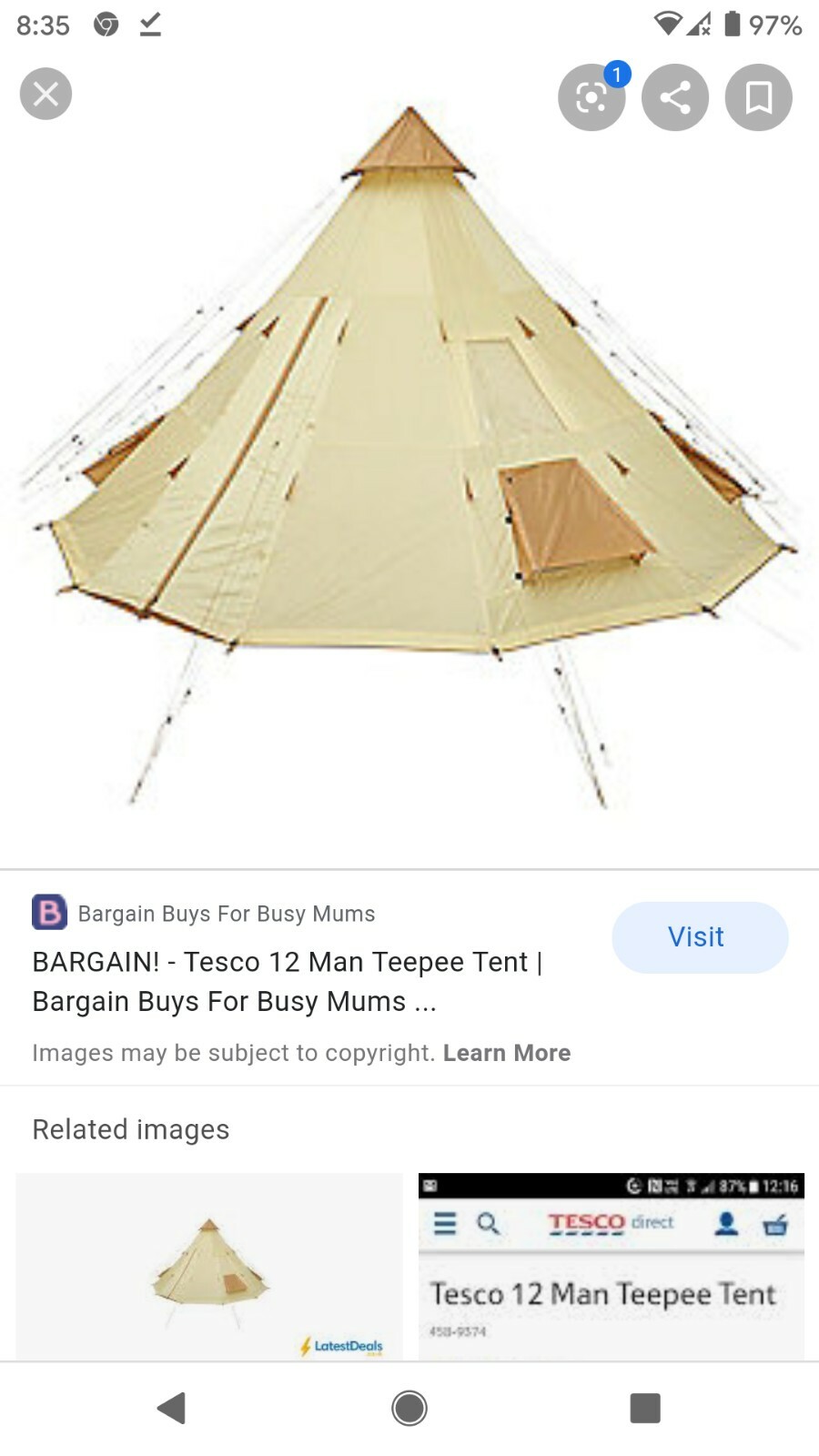The width and height of the screenshot is (819, 1456).
Task: View the large teepee tent image
Action: (x=409, y=455)
